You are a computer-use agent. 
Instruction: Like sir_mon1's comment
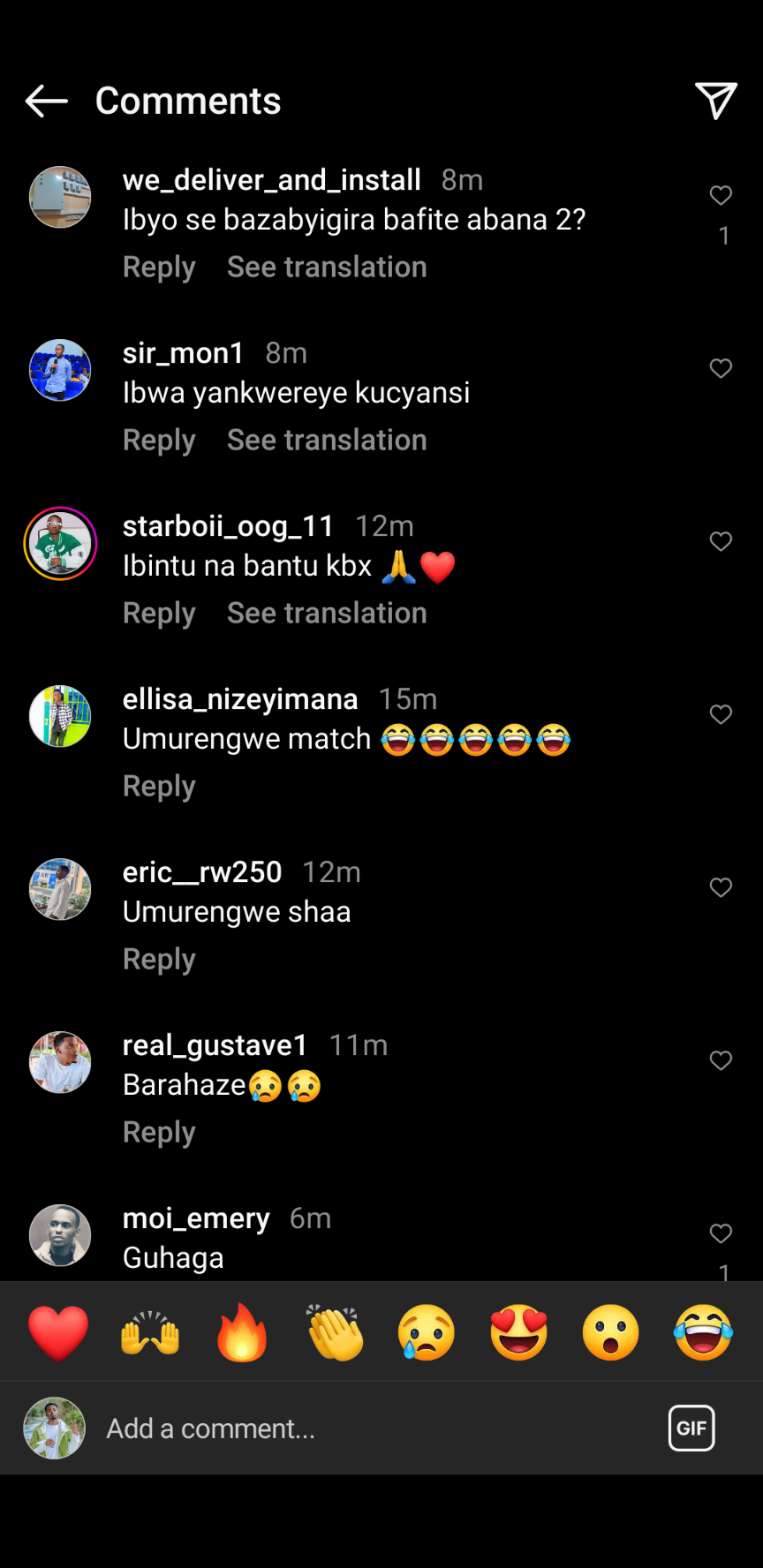click(721, 368)
